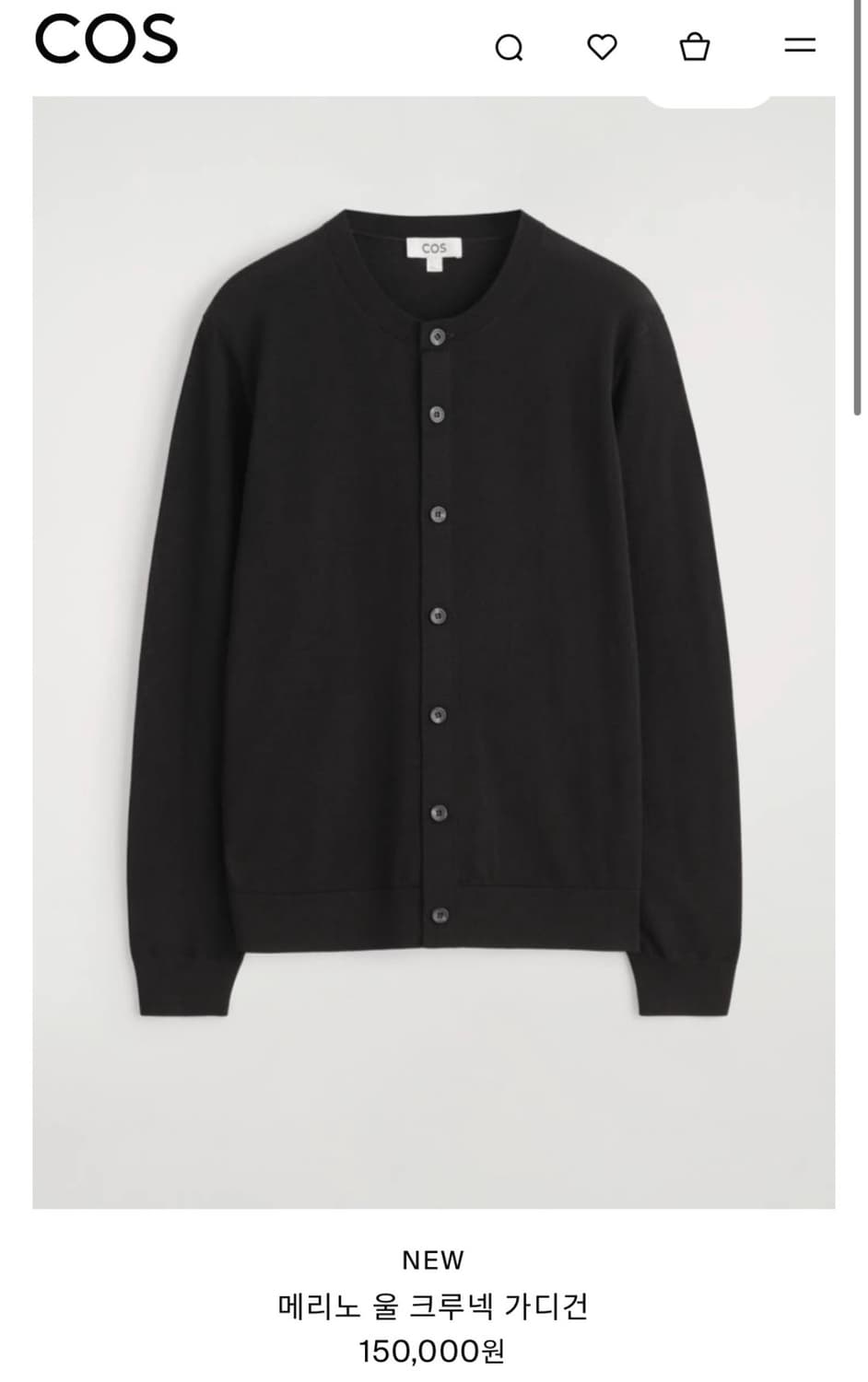
Task: Go to the COS home page
Action: tap(106, 41)
